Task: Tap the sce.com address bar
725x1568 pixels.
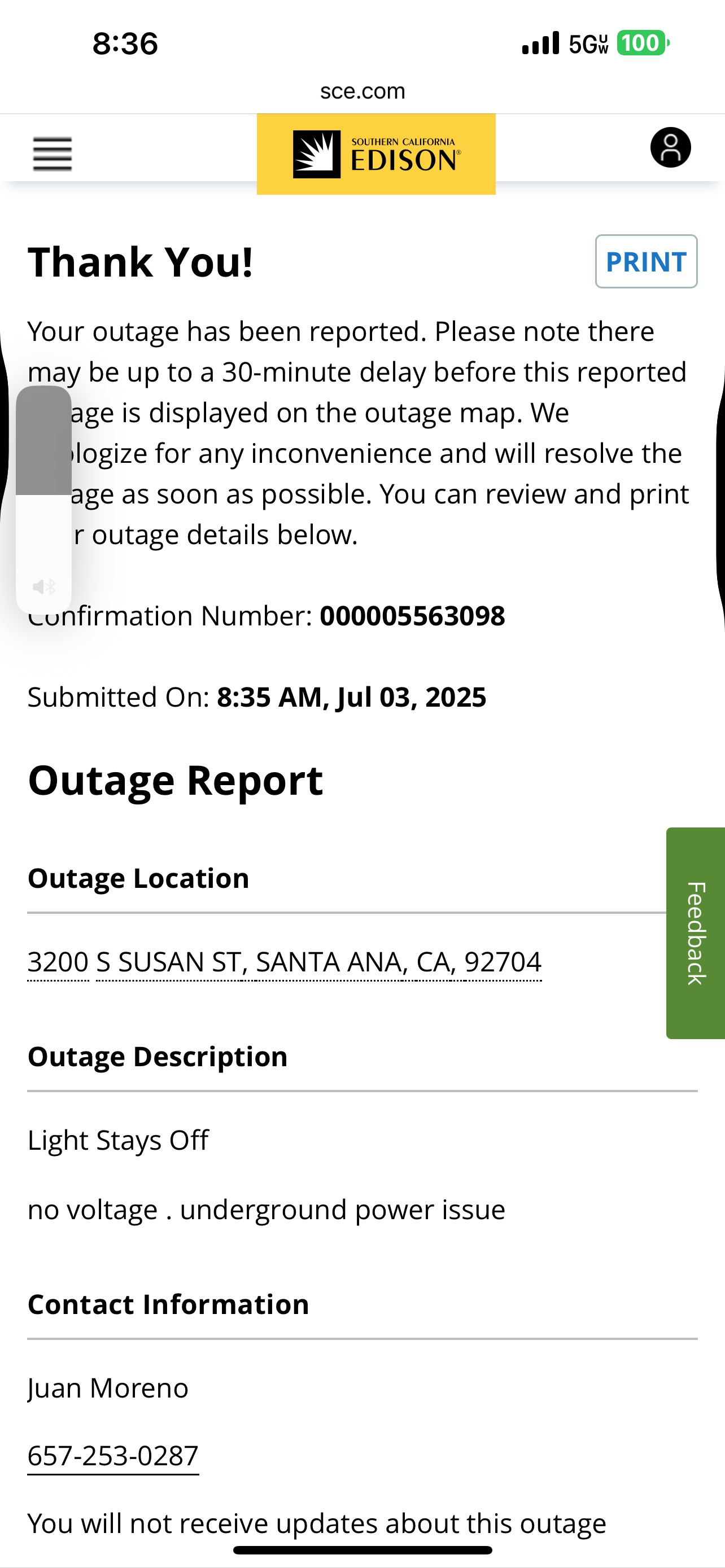Action: 363,91
